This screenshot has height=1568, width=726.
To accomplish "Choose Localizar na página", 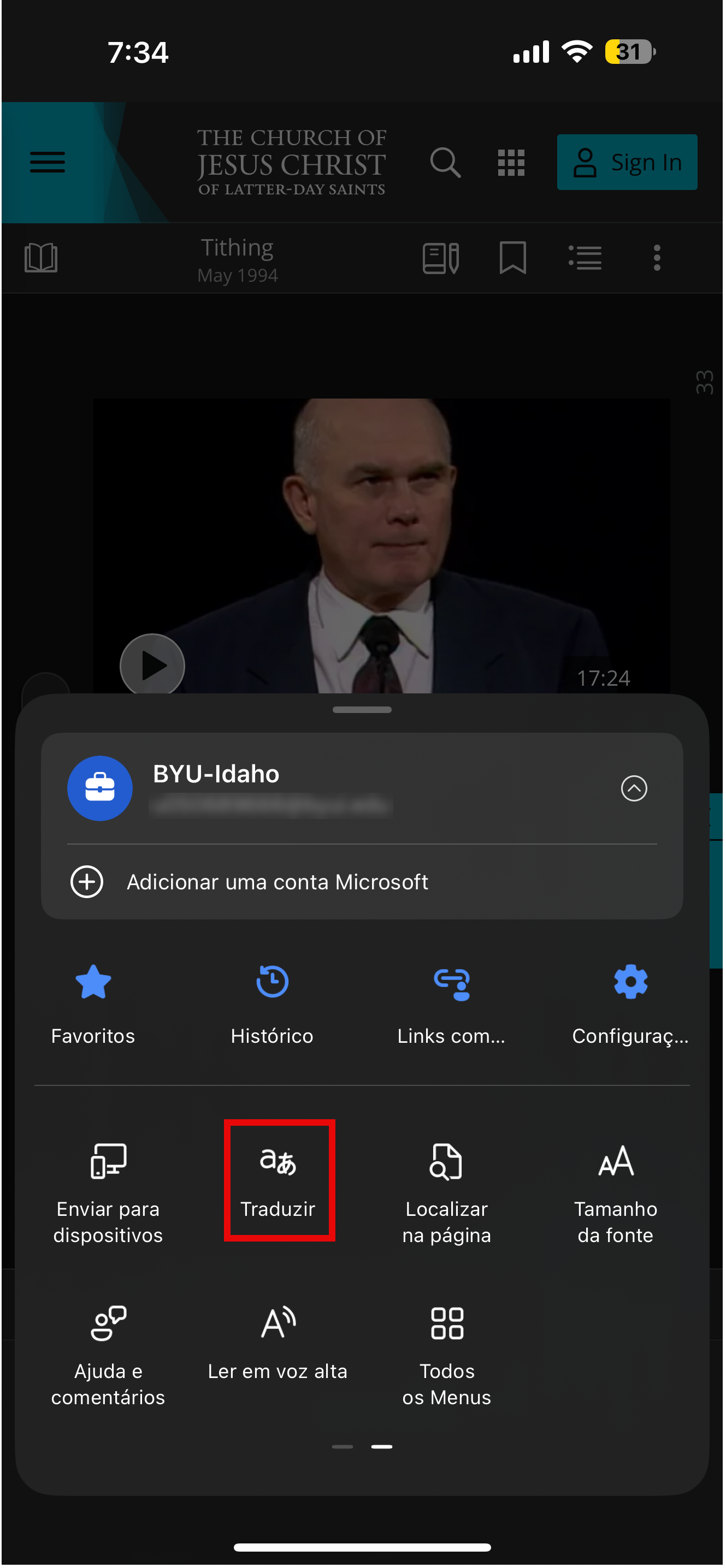I will pos(446,1194).
